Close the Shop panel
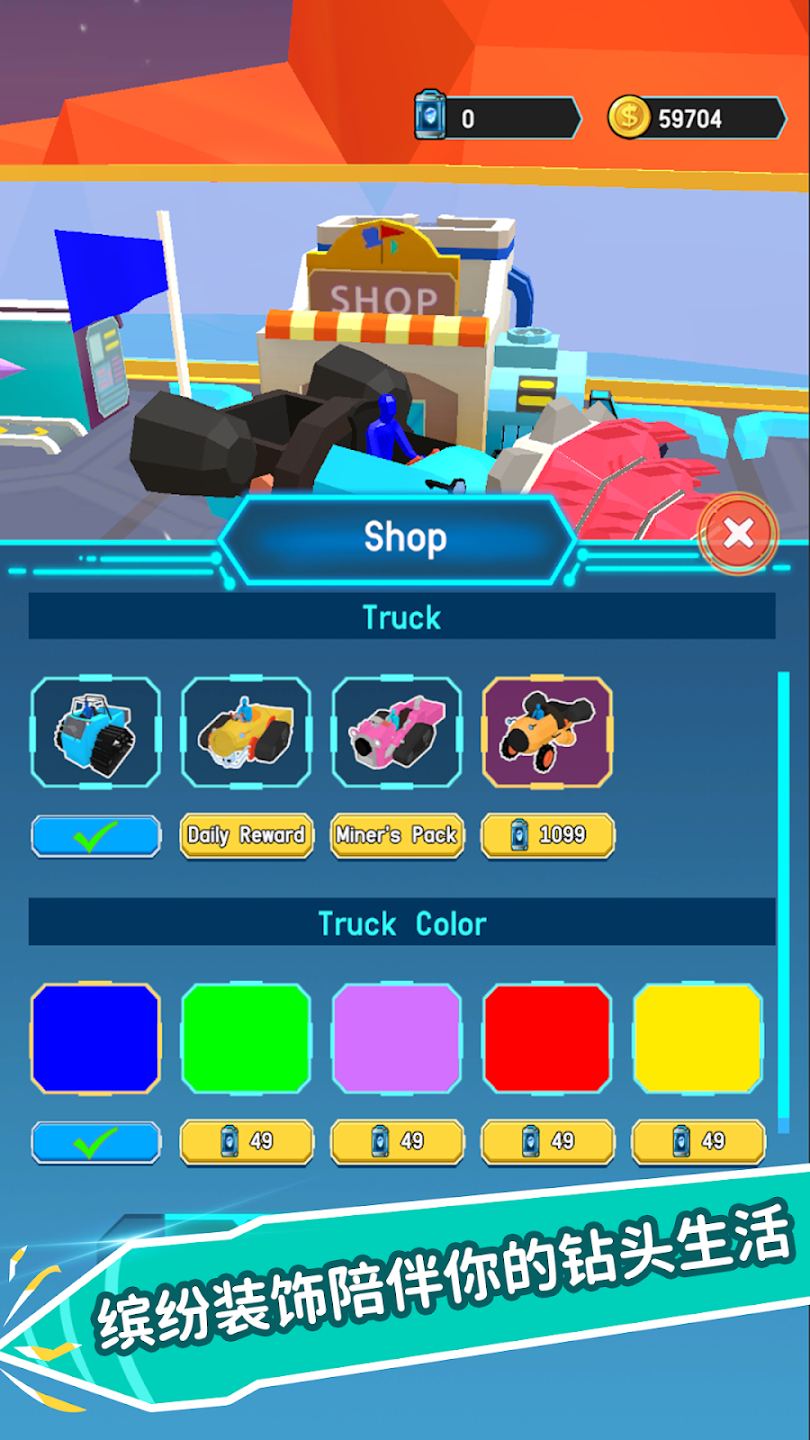 tap(738, 534)
